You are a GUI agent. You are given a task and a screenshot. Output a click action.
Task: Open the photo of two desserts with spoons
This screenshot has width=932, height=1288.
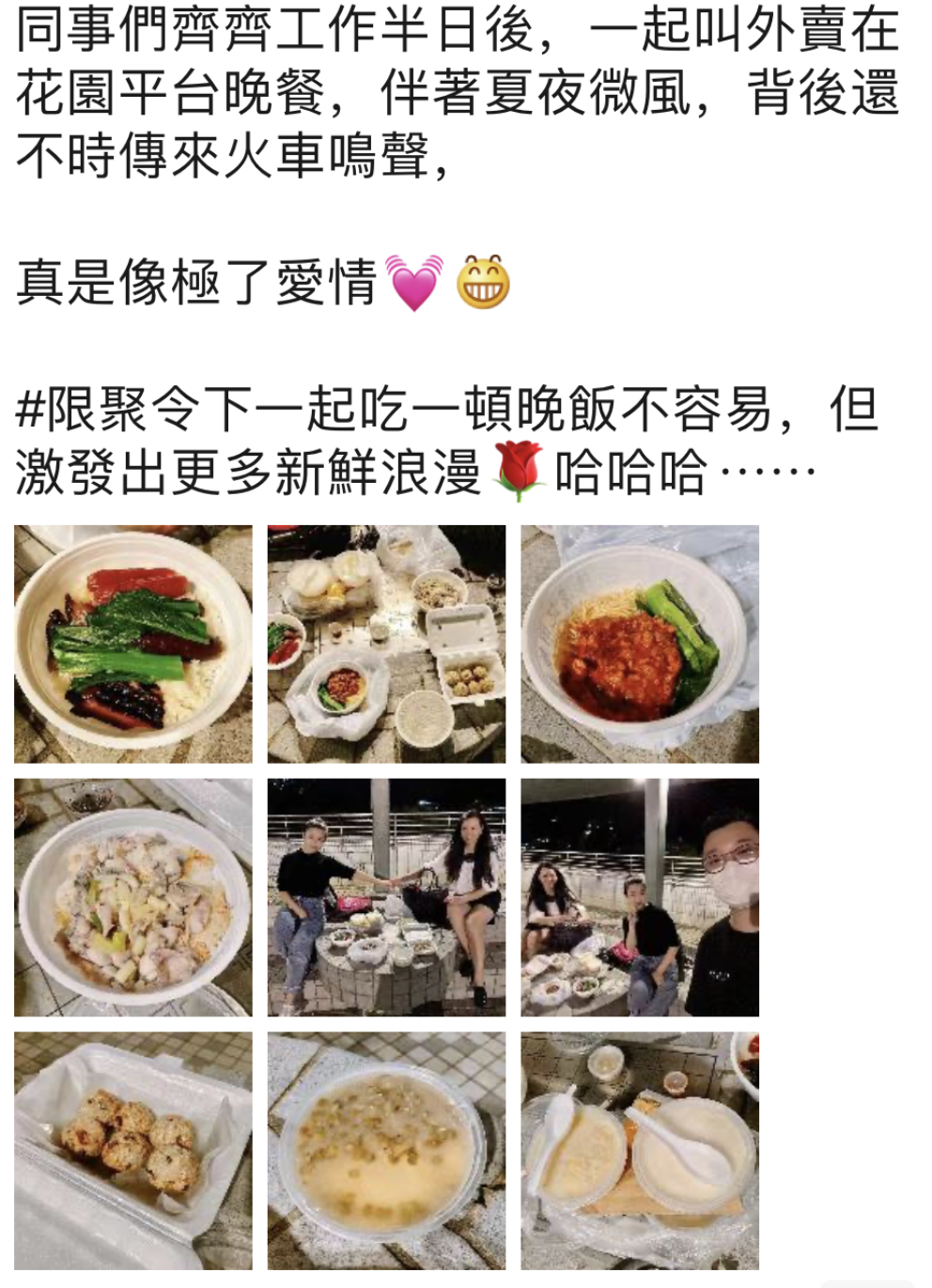click(x=640, y=1151)
